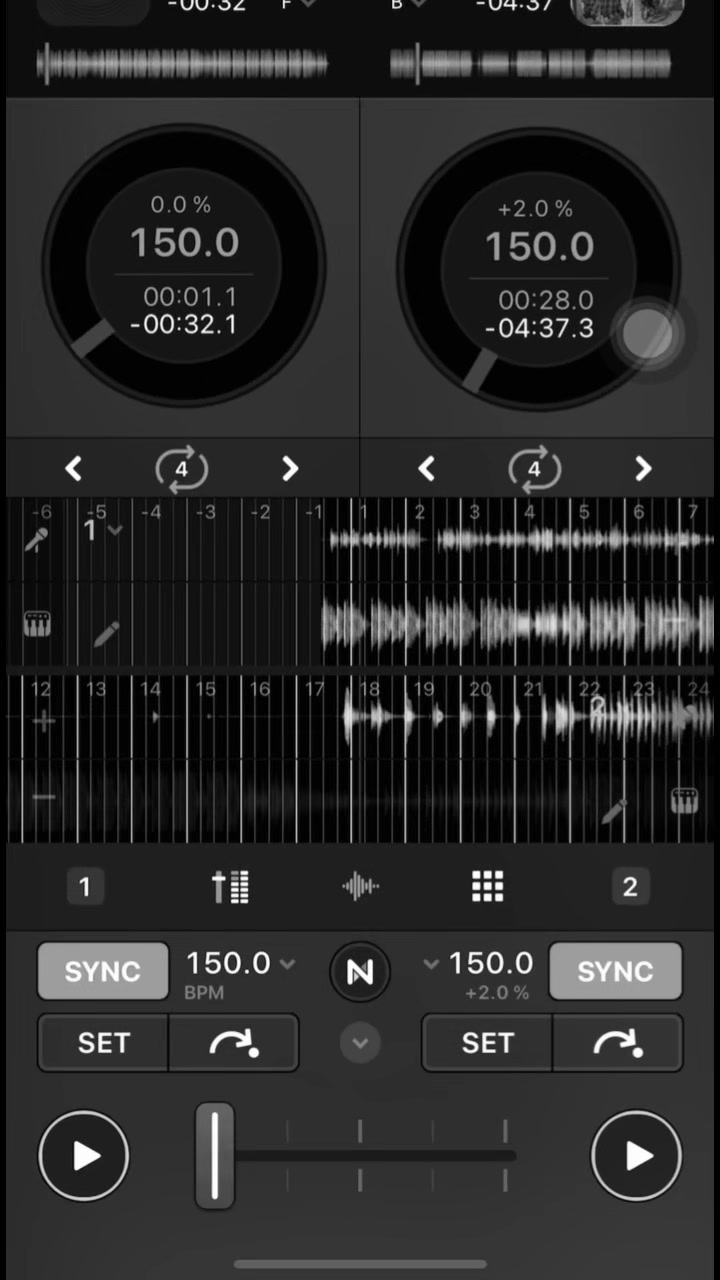
Task: Play the right deck
Action: [x=637, y=1156]
